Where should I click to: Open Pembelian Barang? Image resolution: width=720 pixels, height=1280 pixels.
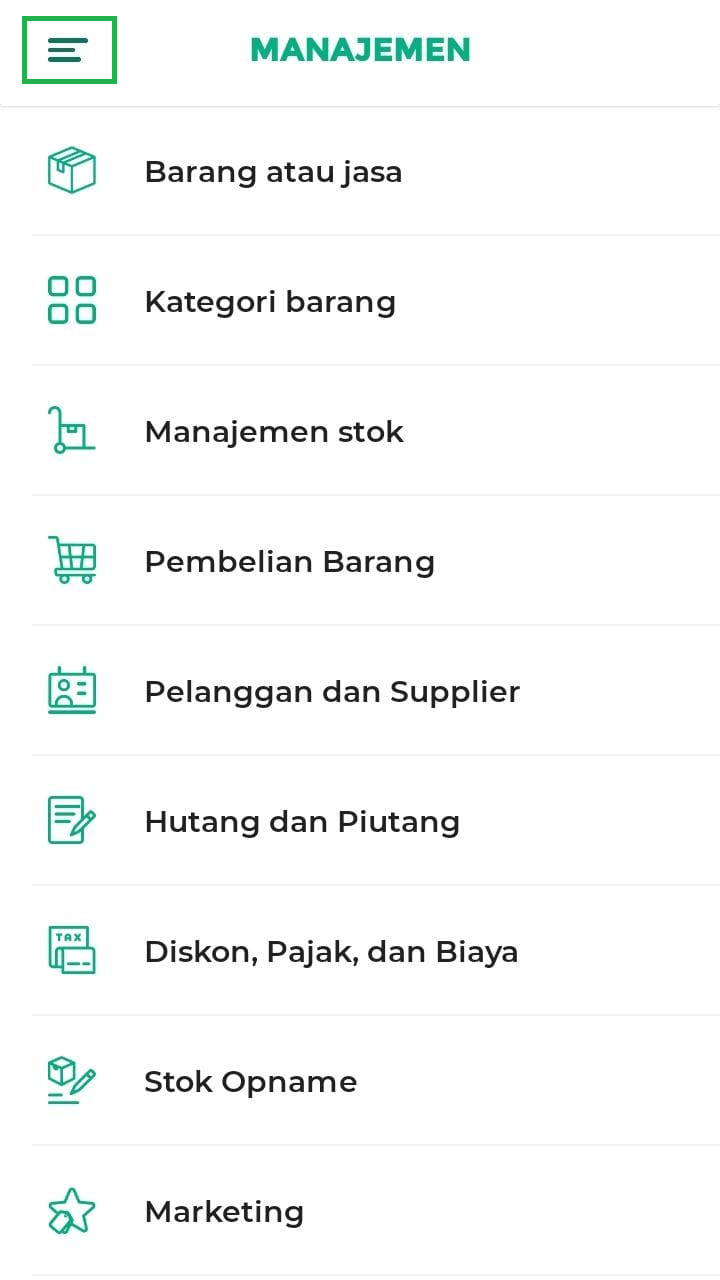tap(289, 562)
